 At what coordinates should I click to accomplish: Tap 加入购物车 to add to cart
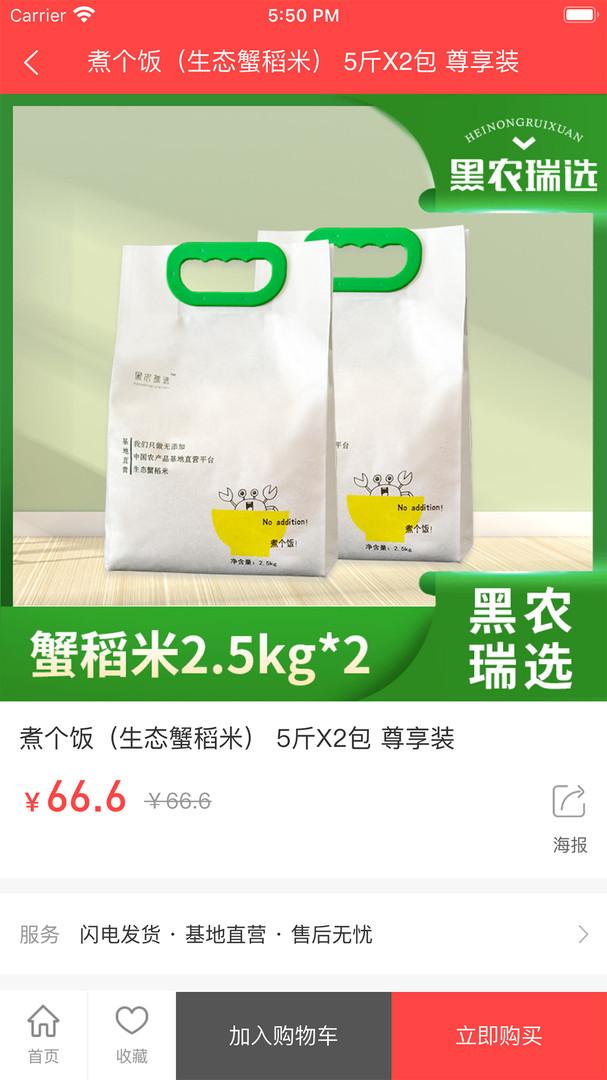[283, 1035]
